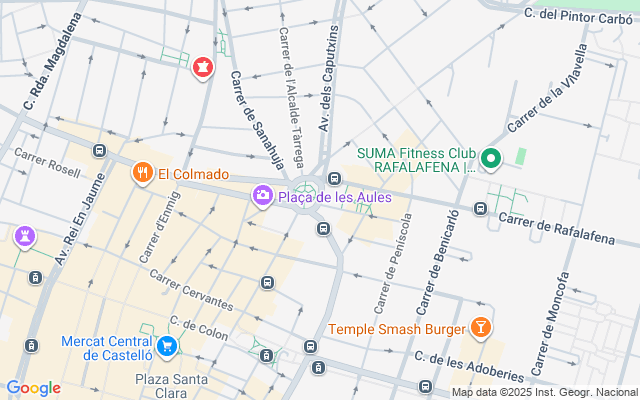The image size is (640, 400).
Task: Open the El Colmado restaurant pin
Action: pyautogui.click(x=142, y=173)
